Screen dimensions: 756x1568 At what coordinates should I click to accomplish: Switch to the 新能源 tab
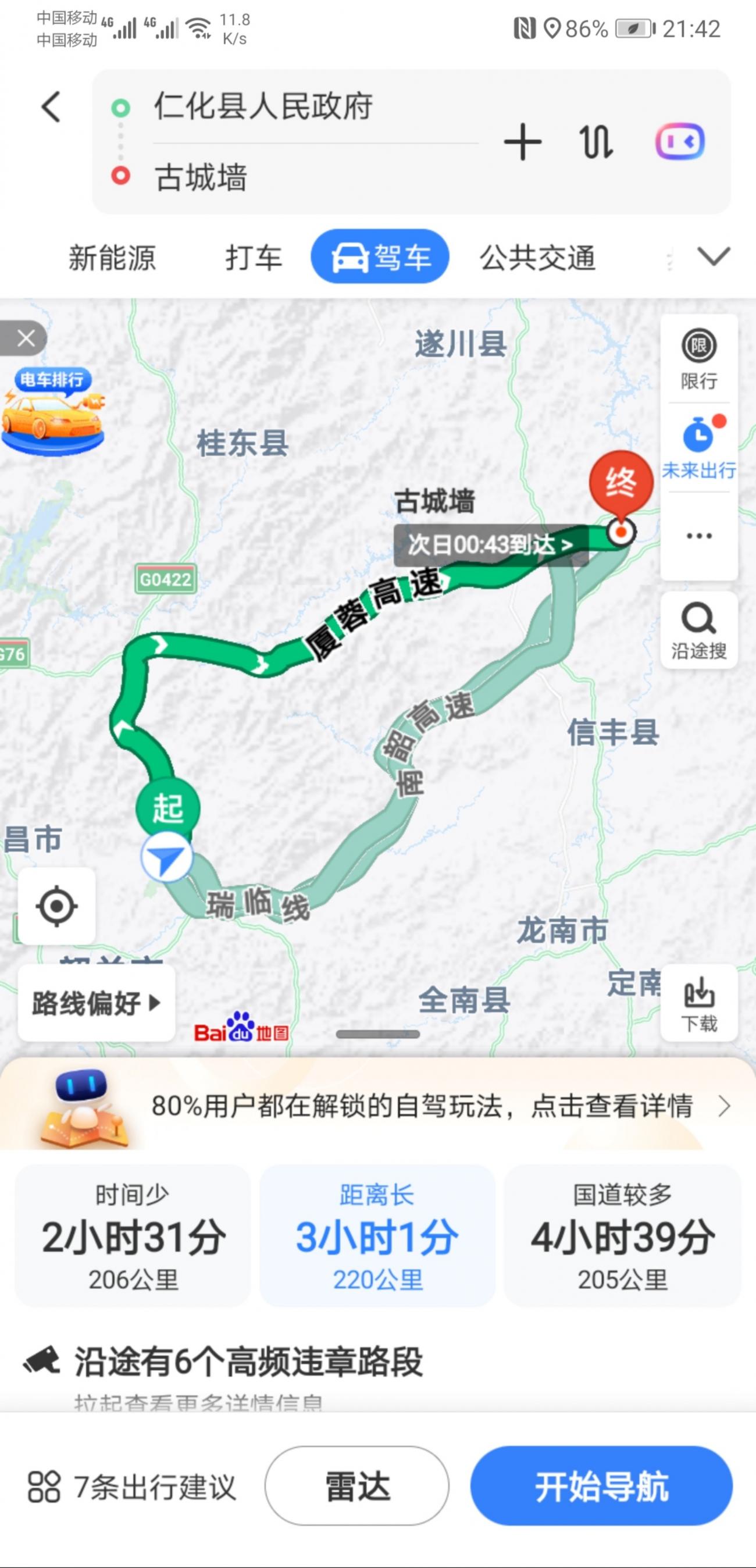click(x=112, y=257)
